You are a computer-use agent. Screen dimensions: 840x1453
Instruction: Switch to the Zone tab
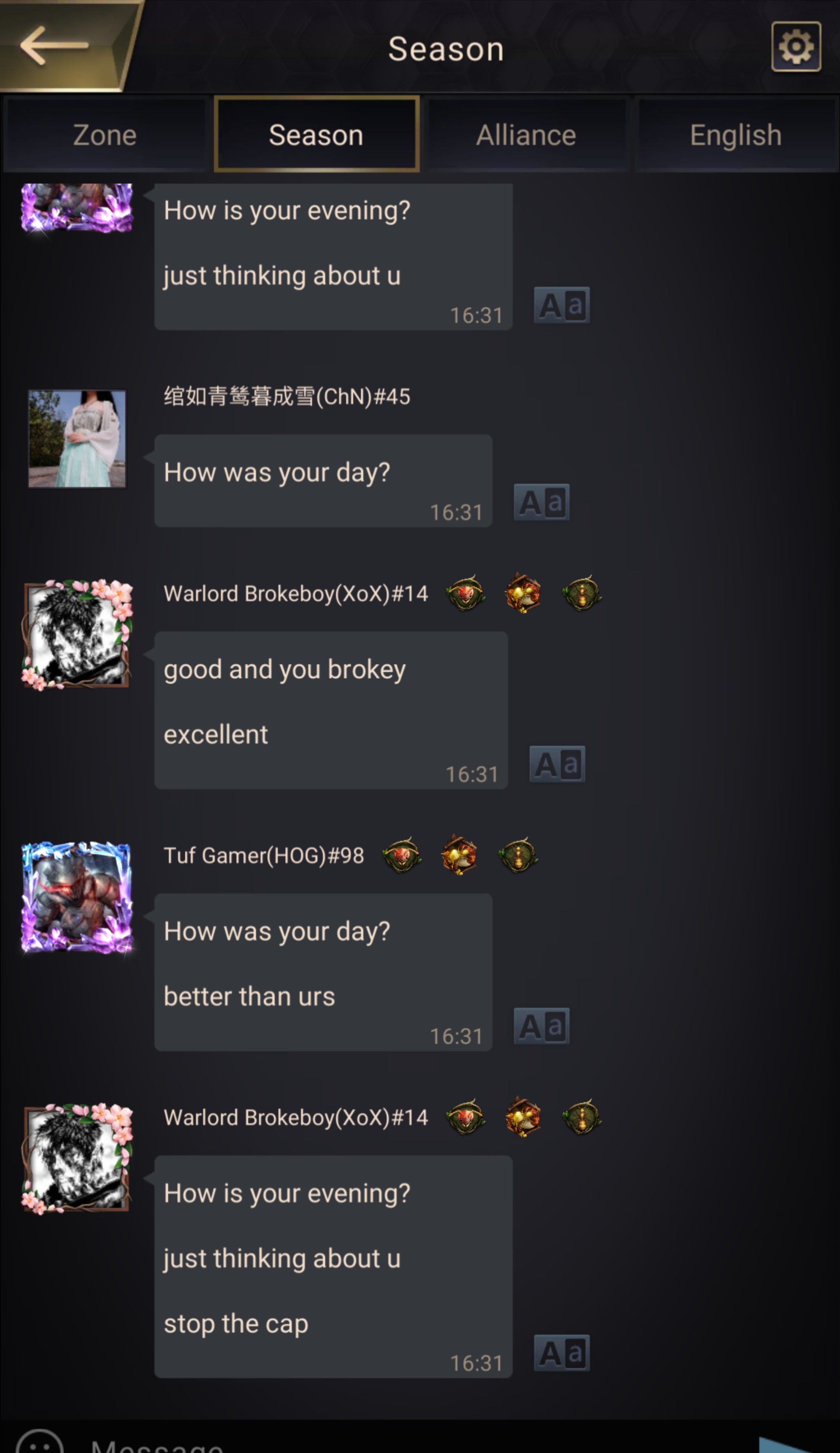pyautogui.click(x=105, y=135)
